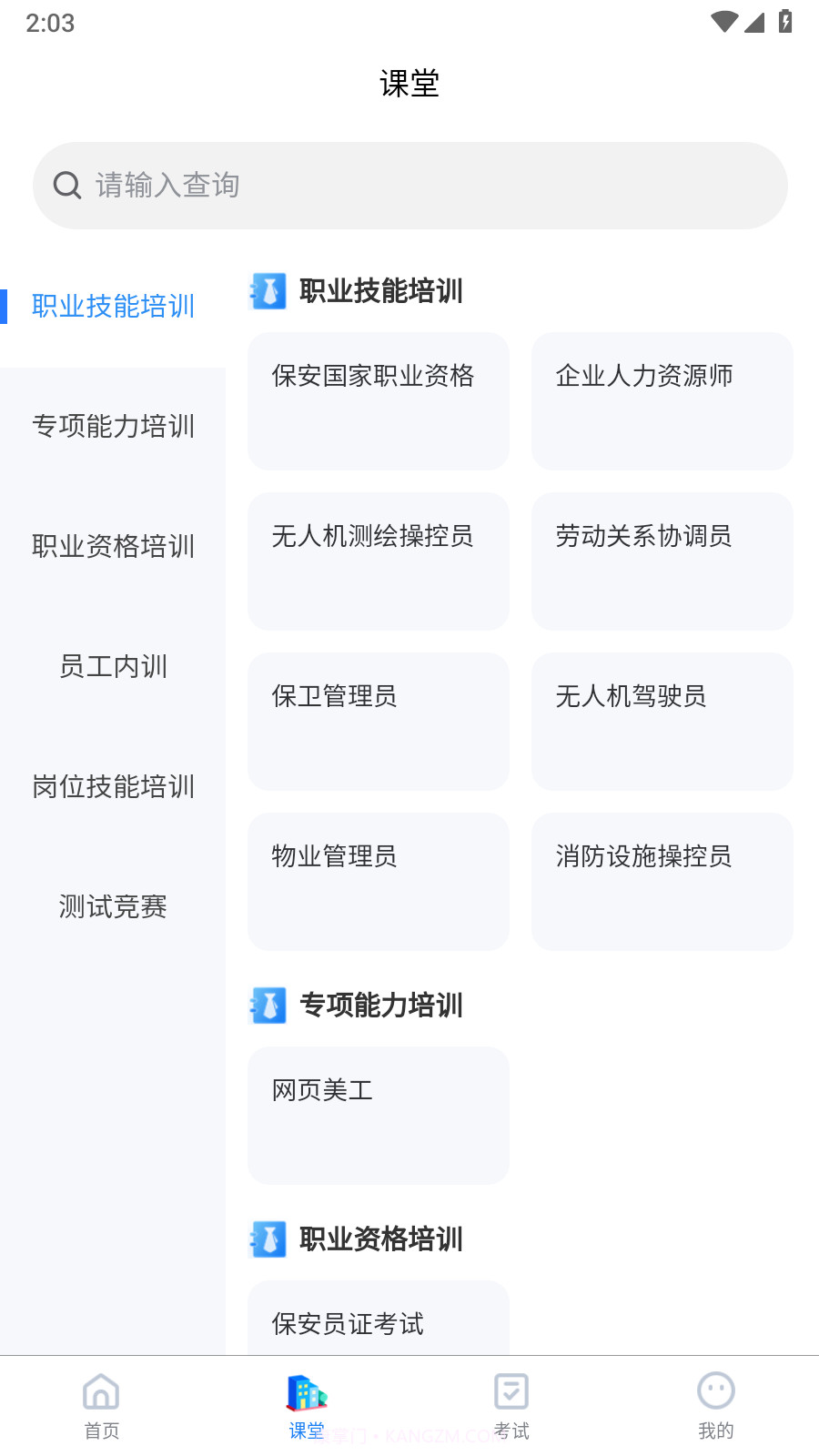Click the magnifier icon in the search bar

tap(67, 185)
